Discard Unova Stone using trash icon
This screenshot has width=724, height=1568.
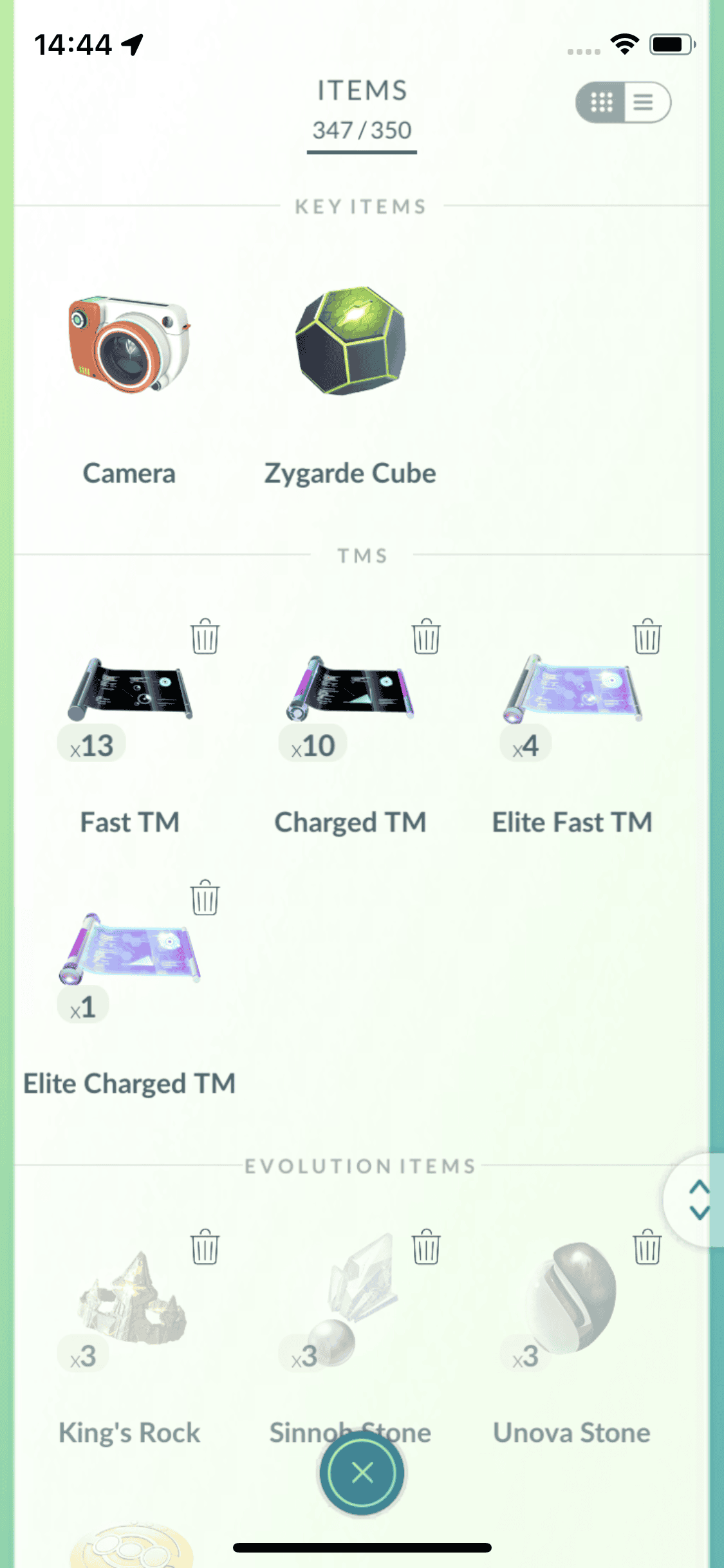click(x=647, y=1247)
